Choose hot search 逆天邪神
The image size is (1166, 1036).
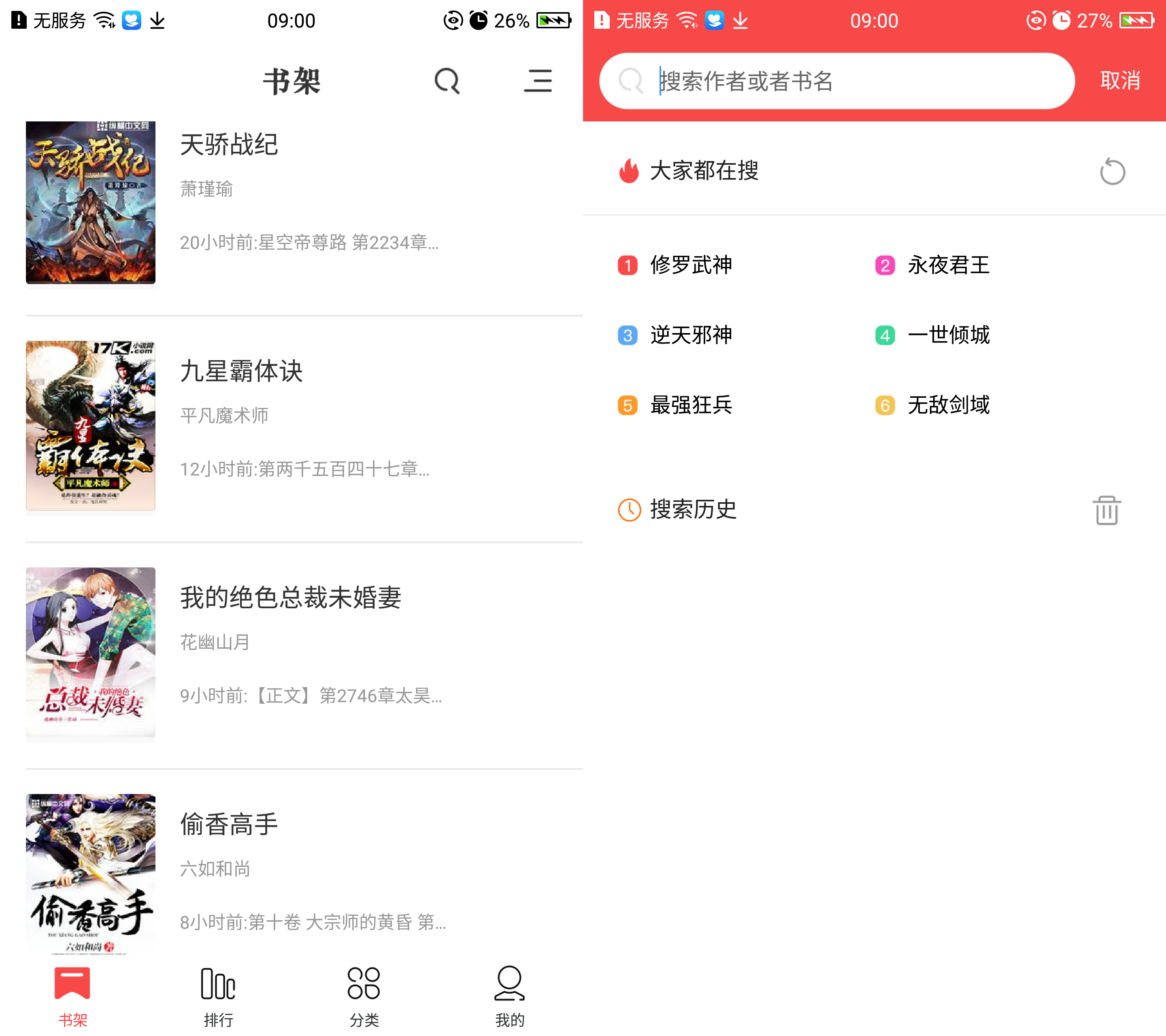690,335
